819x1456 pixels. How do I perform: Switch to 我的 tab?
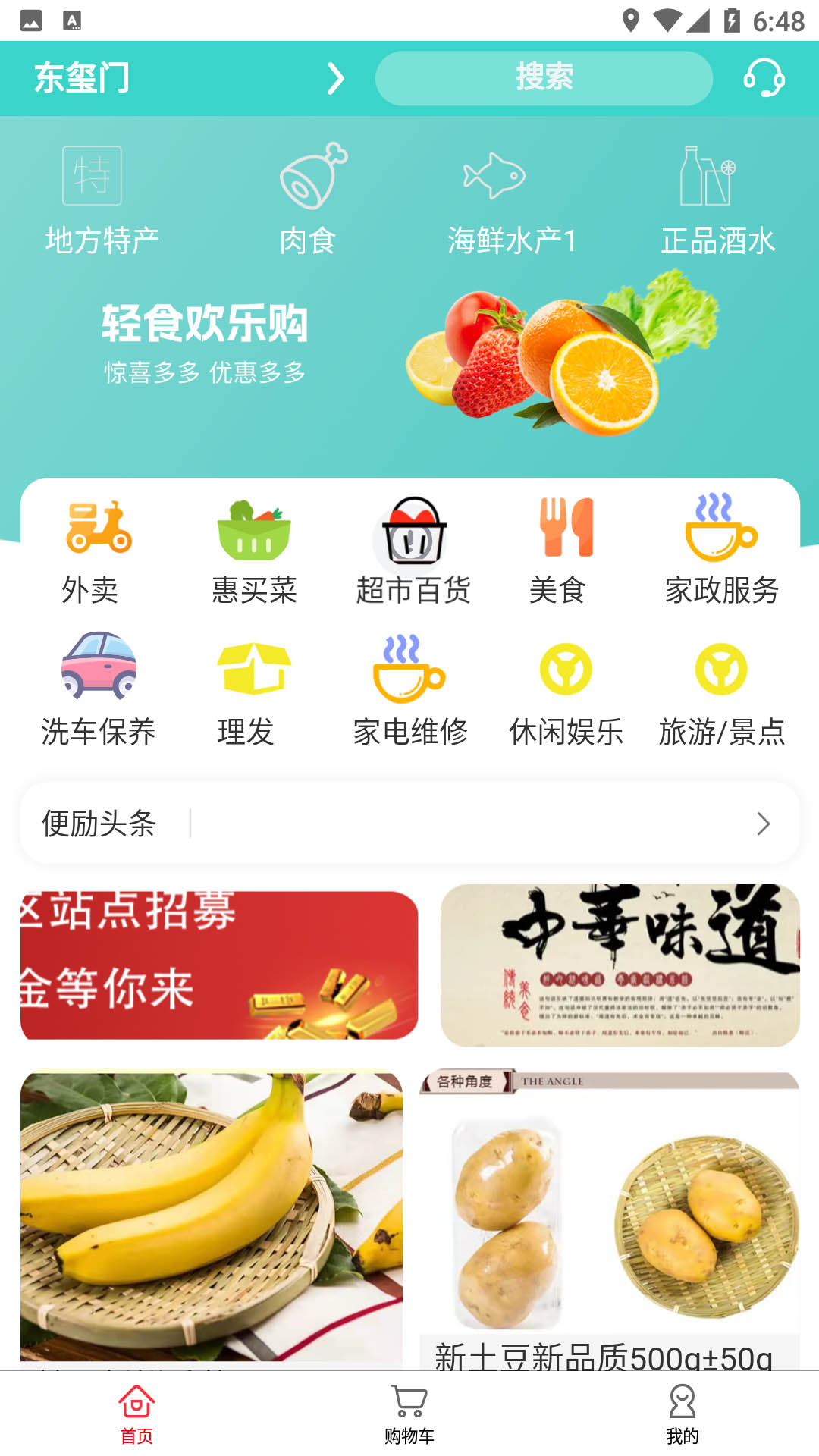point(682,1414)
